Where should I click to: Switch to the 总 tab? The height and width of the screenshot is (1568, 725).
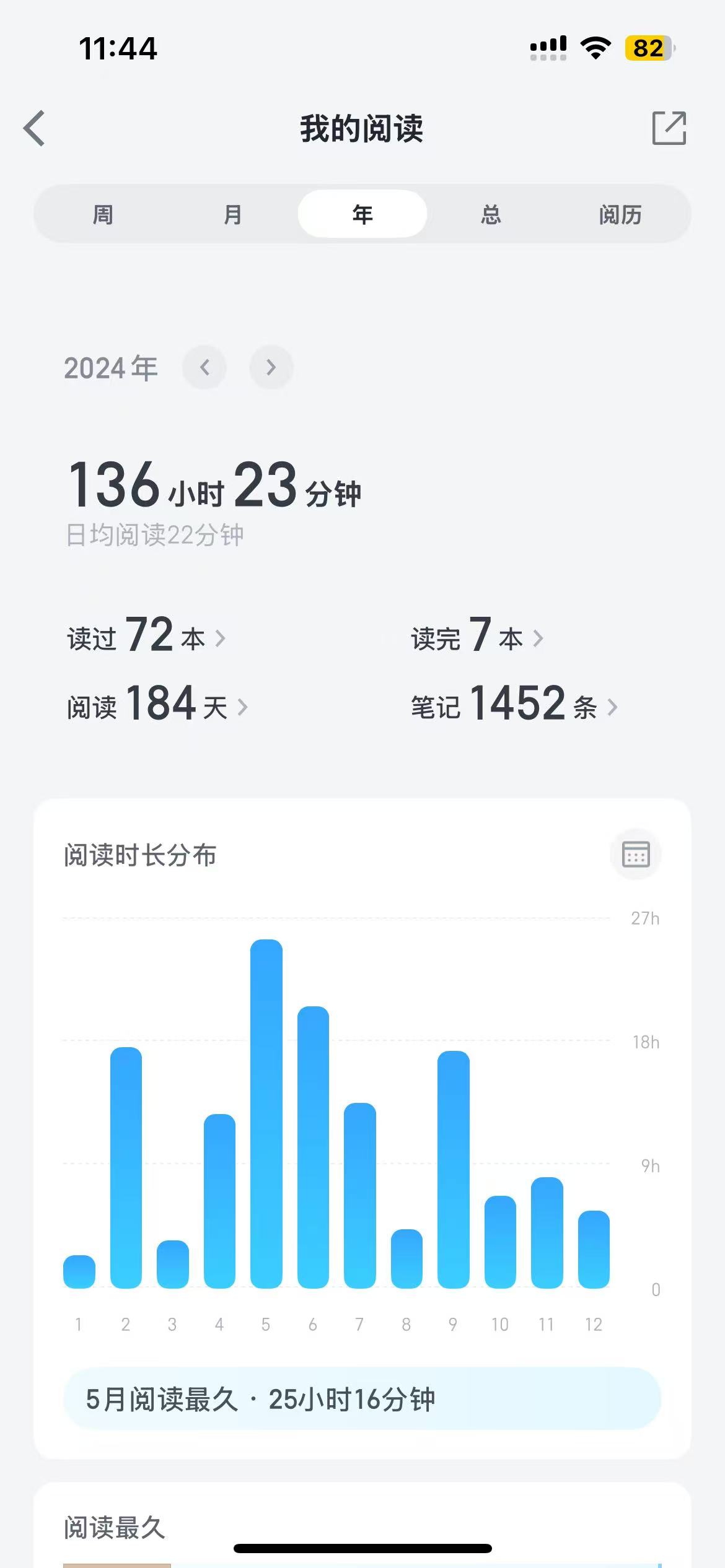pyautogui.click(x=491, y=215)
